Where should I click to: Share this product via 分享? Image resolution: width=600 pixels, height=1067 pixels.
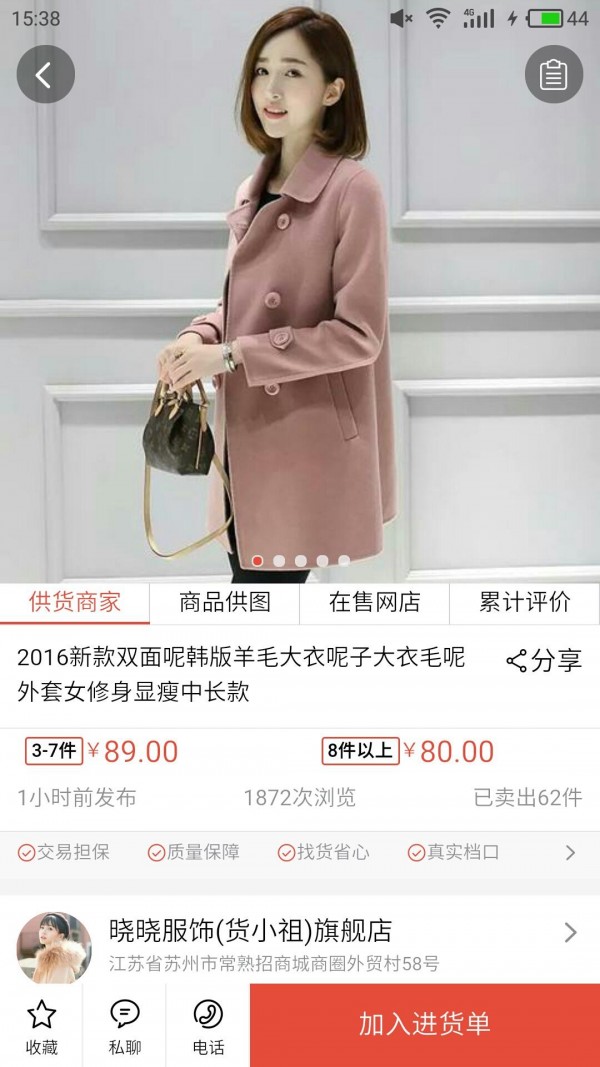coord(544,661)
